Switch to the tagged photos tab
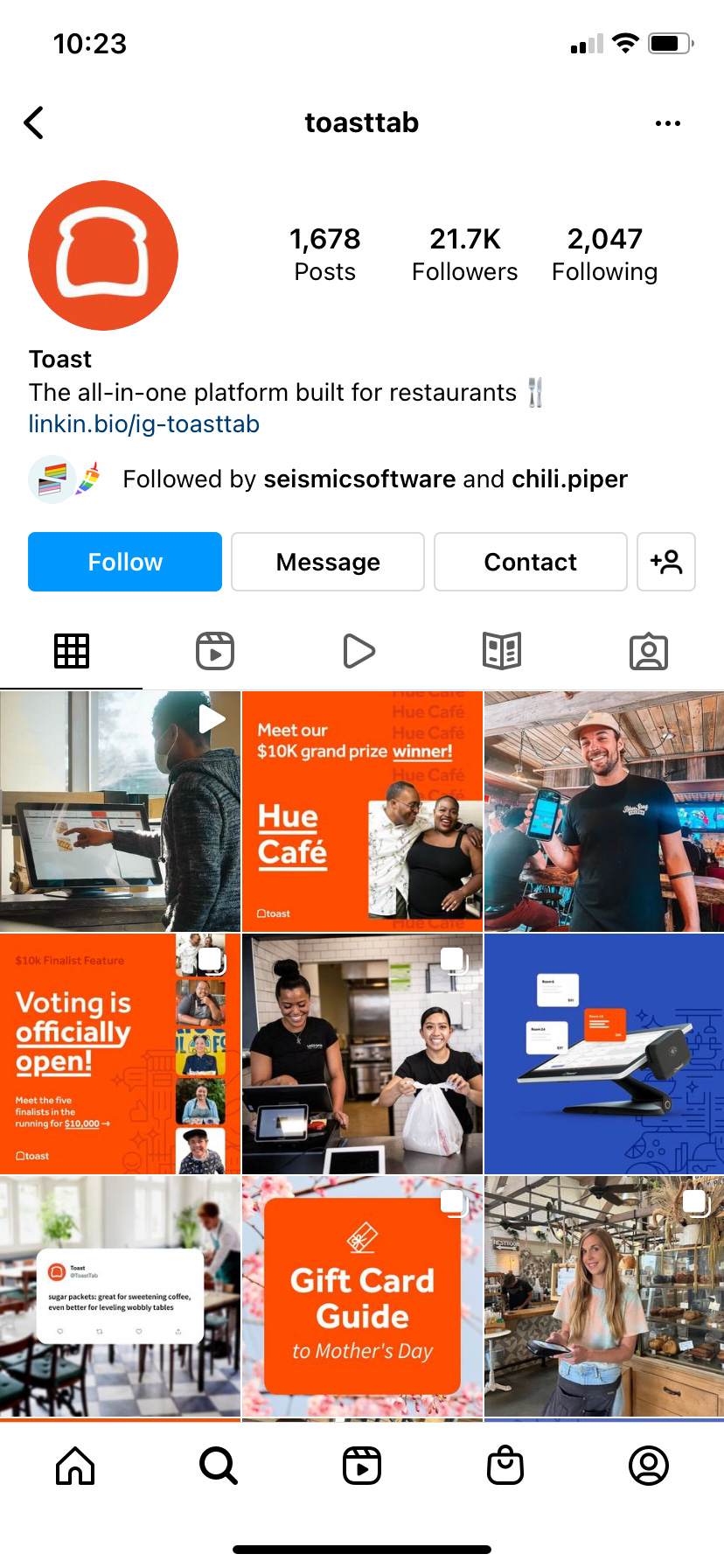Screen dimensions: 724x1568 tap(649, 651)
